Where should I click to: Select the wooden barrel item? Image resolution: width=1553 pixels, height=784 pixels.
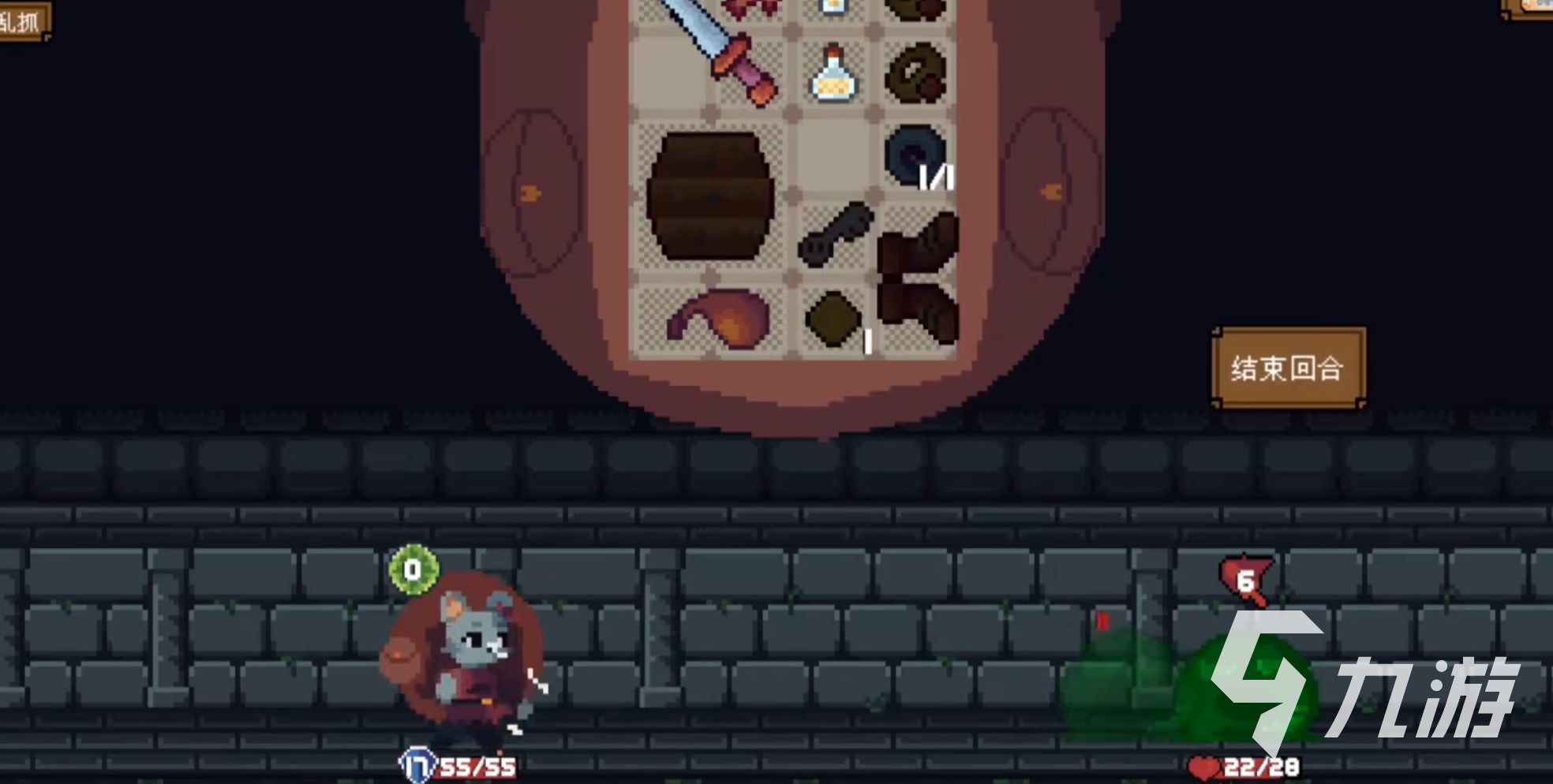(x=710, y=196)
